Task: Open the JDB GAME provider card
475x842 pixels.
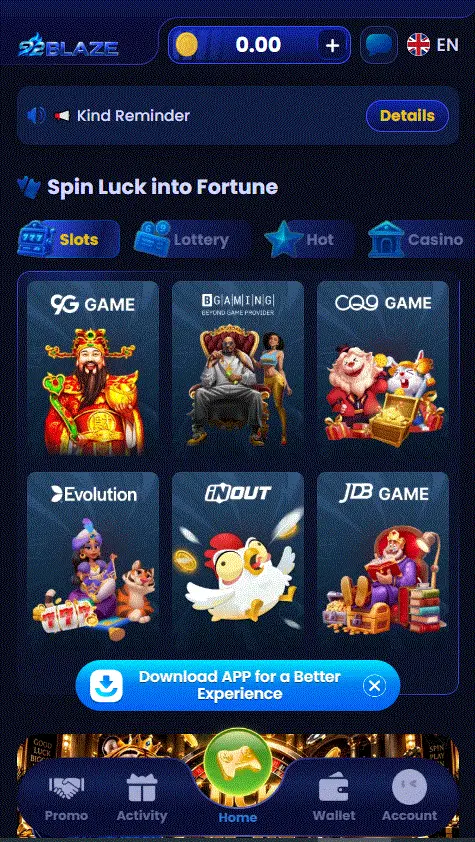Action: click(x=383, y=558)
